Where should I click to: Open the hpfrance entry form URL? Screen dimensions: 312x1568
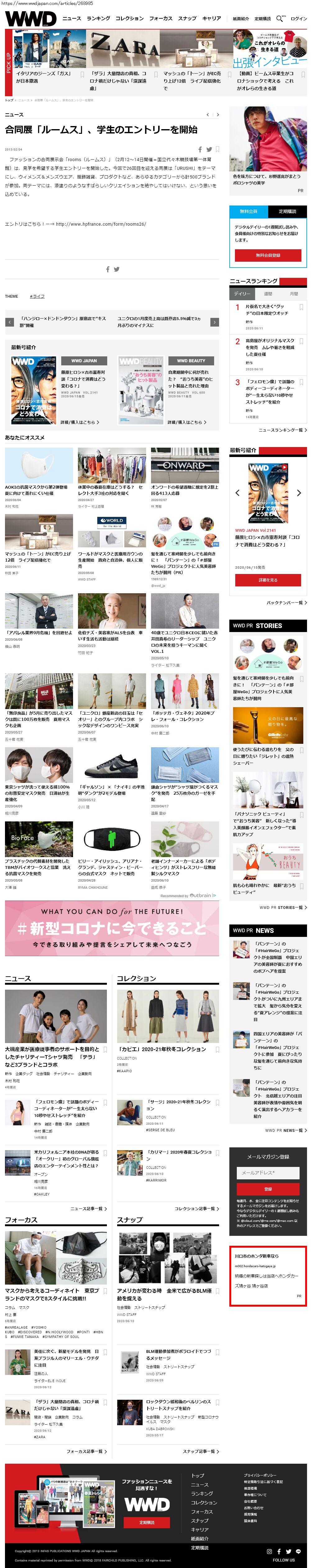(x=101, y=224)
